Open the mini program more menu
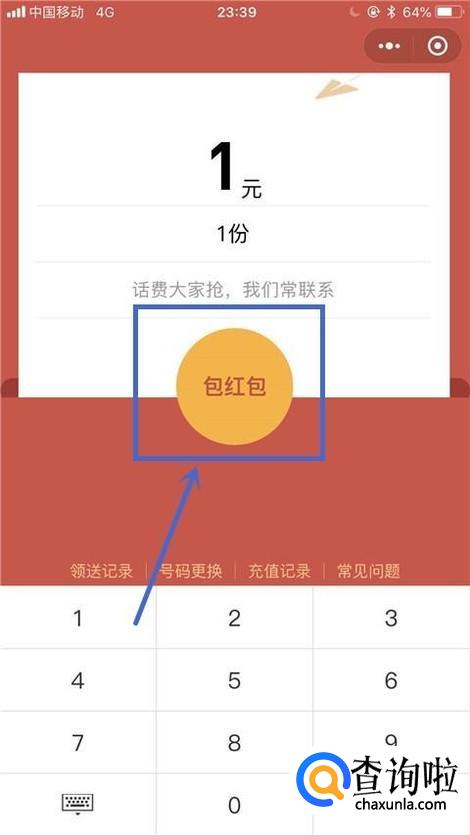This screenshot has height=835, width=470. point(389,46)
